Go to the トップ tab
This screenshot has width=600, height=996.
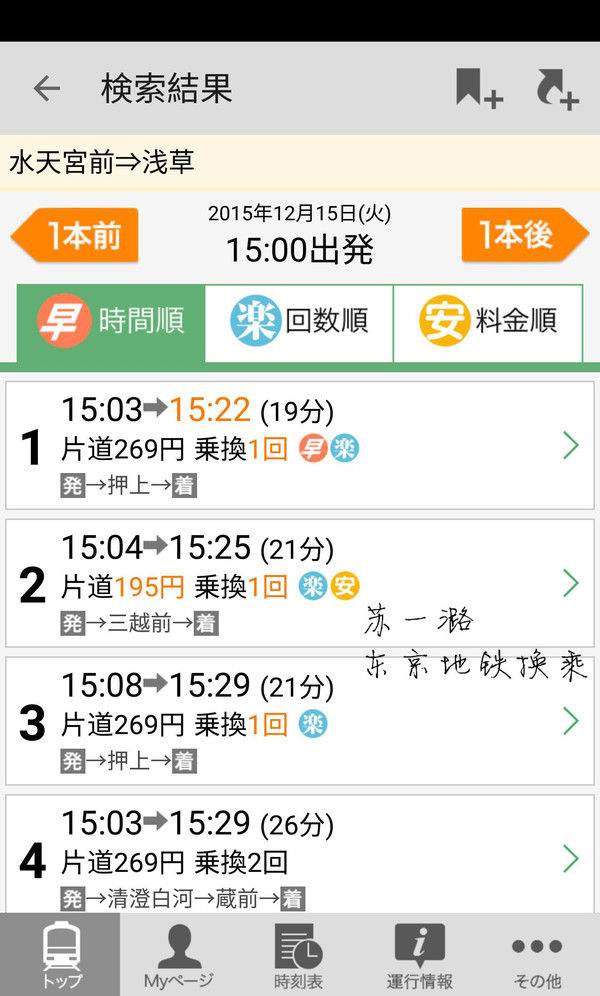click(60, 955)
